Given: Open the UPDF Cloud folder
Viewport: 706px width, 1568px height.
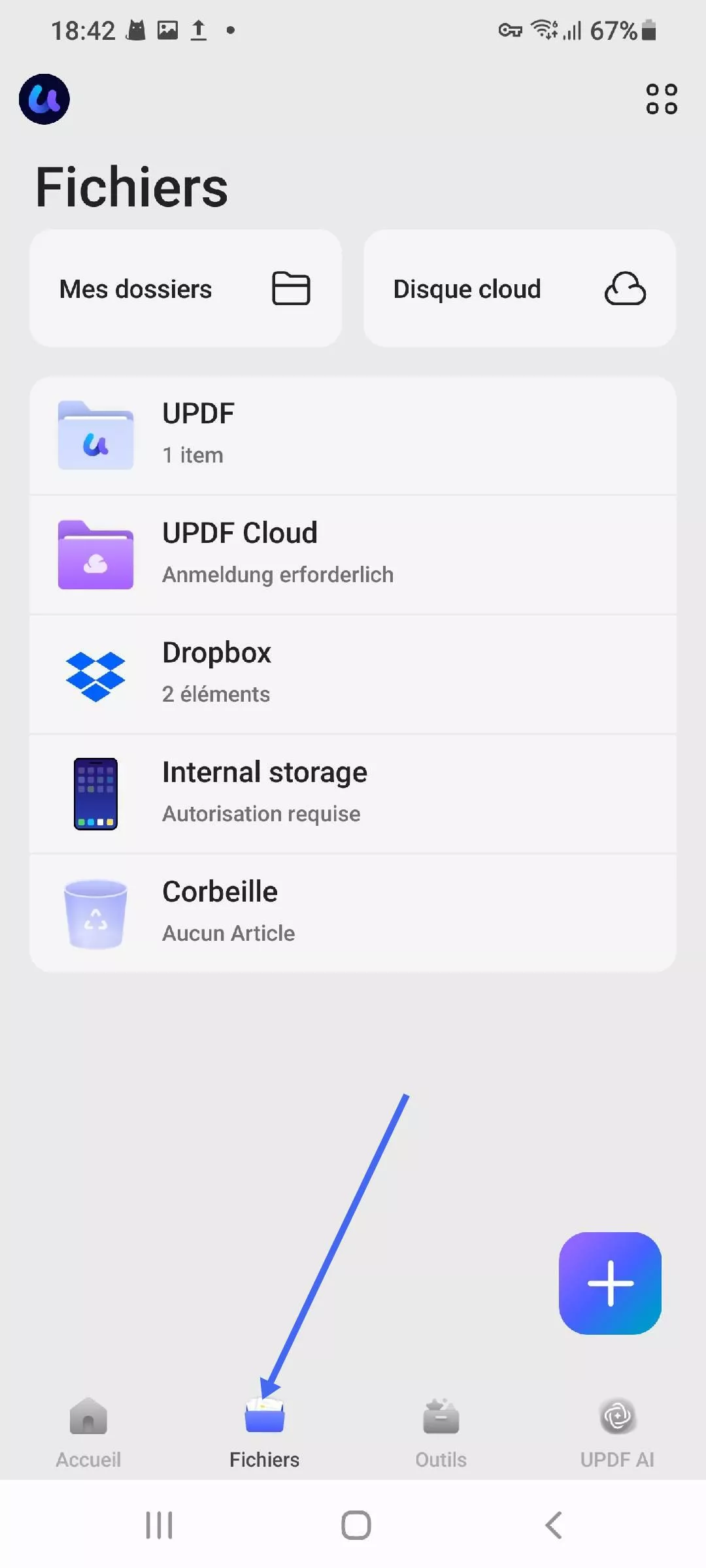Looking at the screenshot, I should tap(353, 555).
